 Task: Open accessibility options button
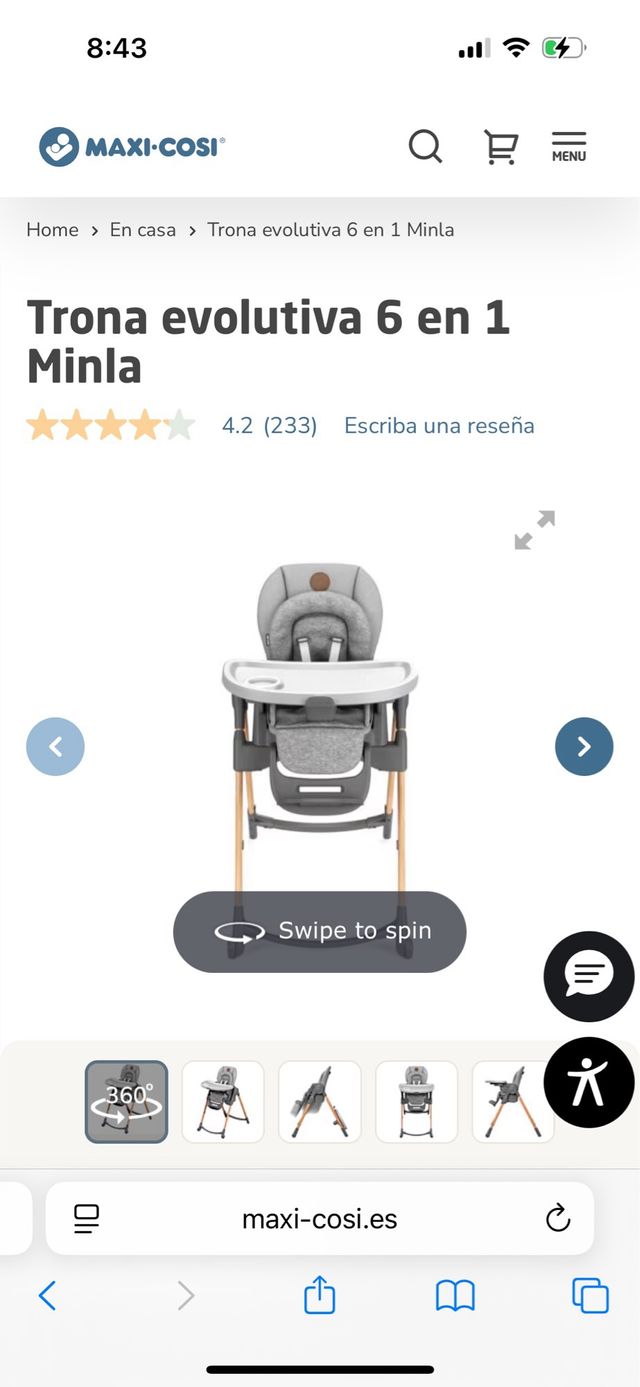[588, 1083]
